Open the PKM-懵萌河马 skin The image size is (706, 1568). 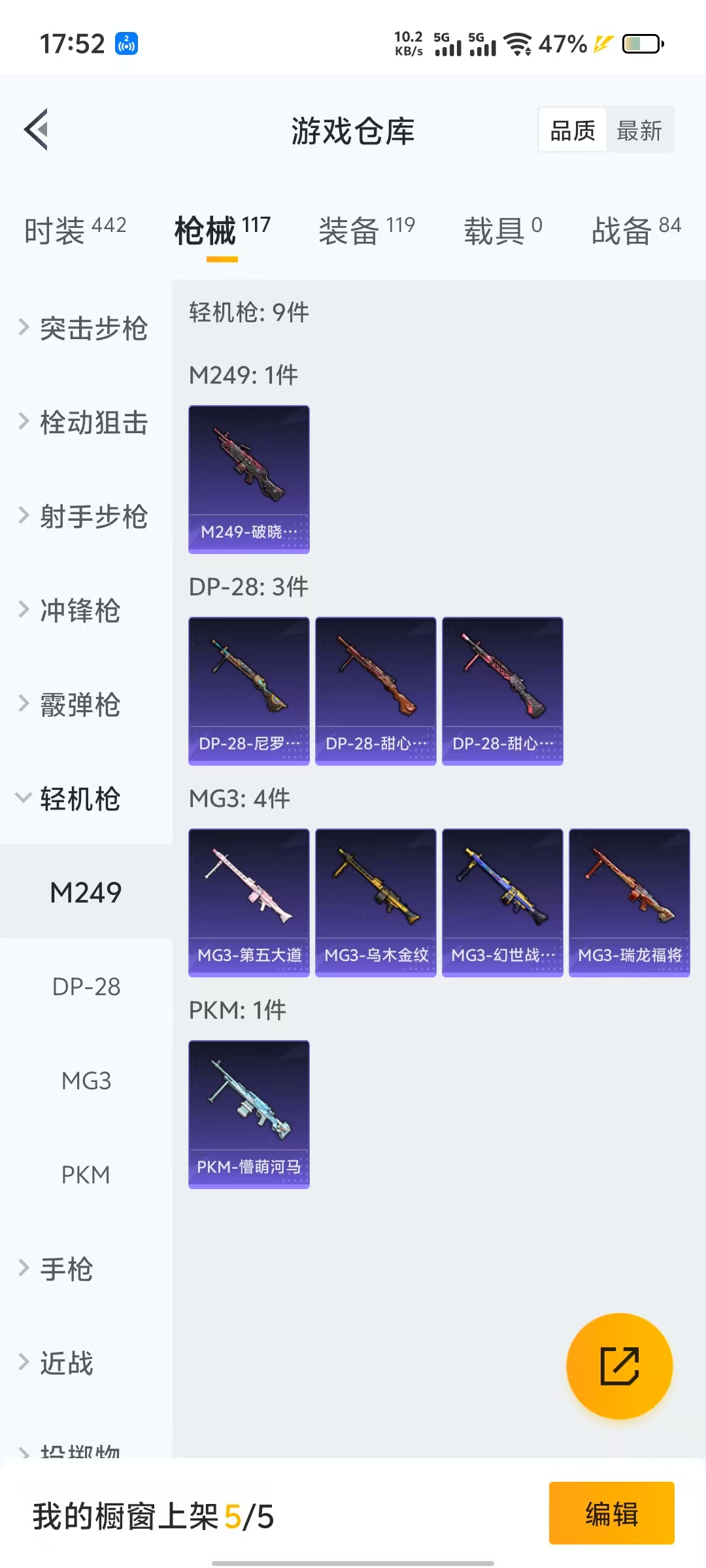coord(249,1115)
